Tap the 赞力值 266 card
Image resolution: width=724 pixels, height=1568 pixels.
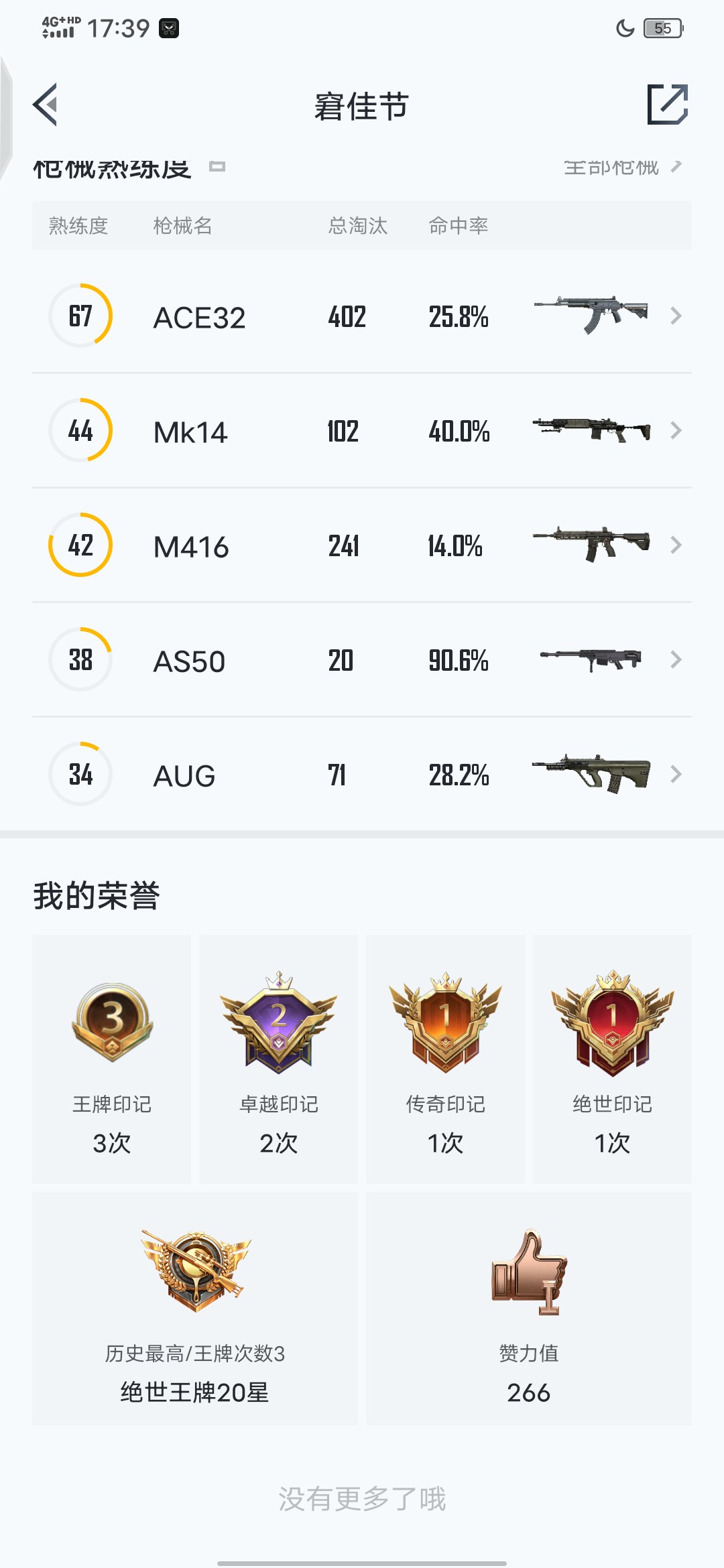click(529, 1308)
